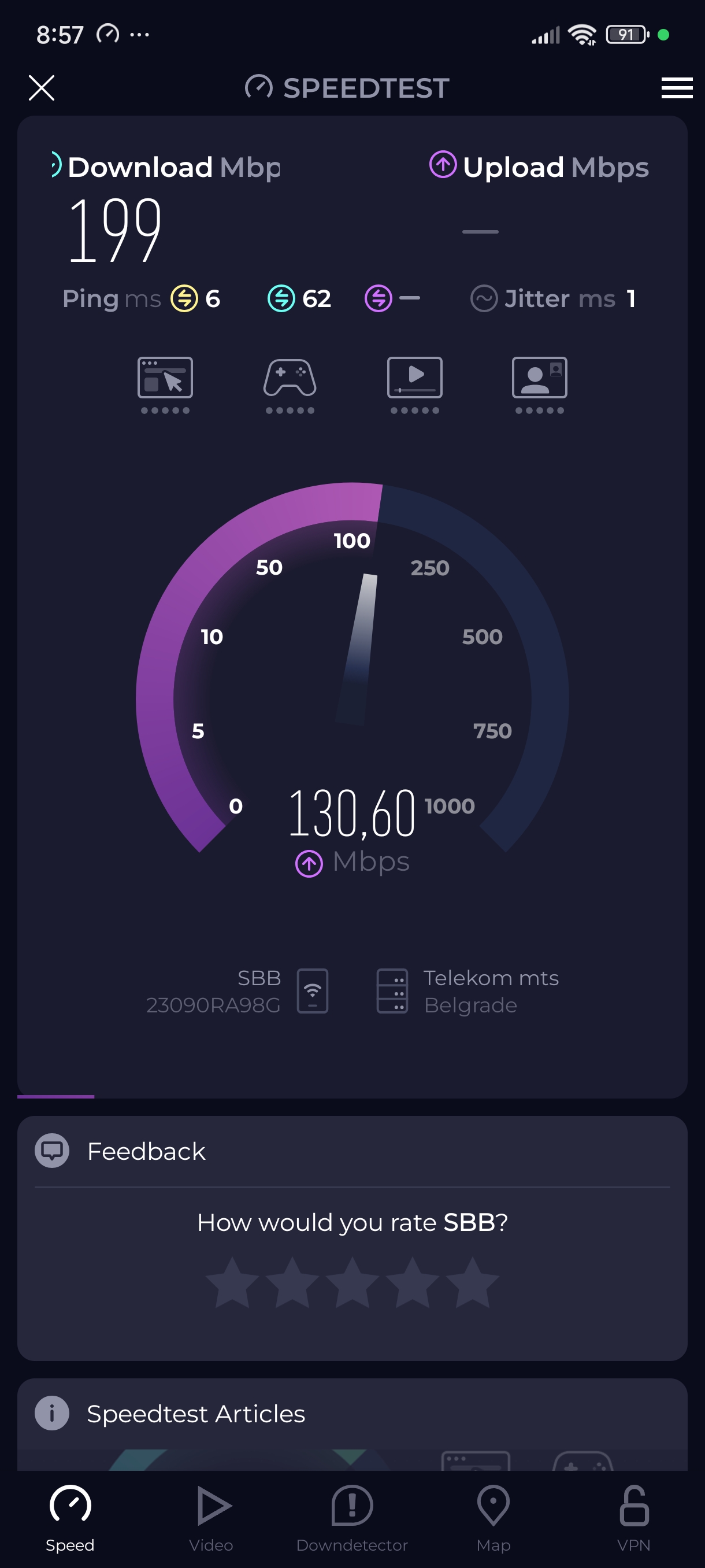
Task: Open Speedtest Articles section
Action: [195, 1414]
